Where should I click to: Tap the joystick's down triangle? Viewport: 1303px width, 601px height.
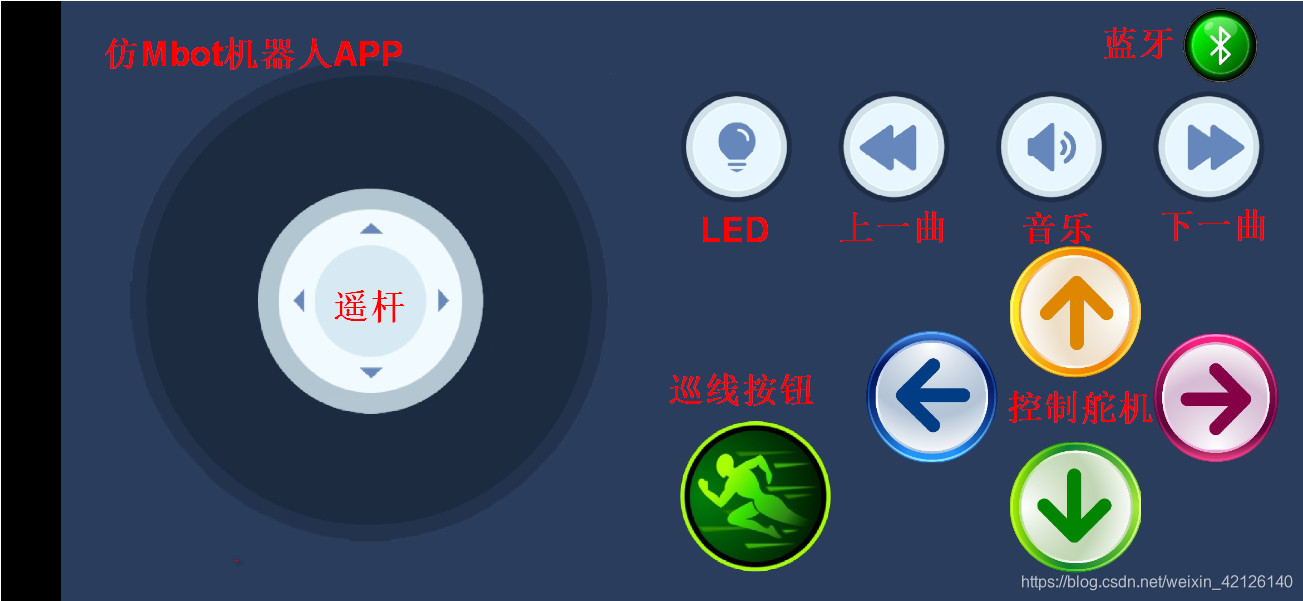371,373
